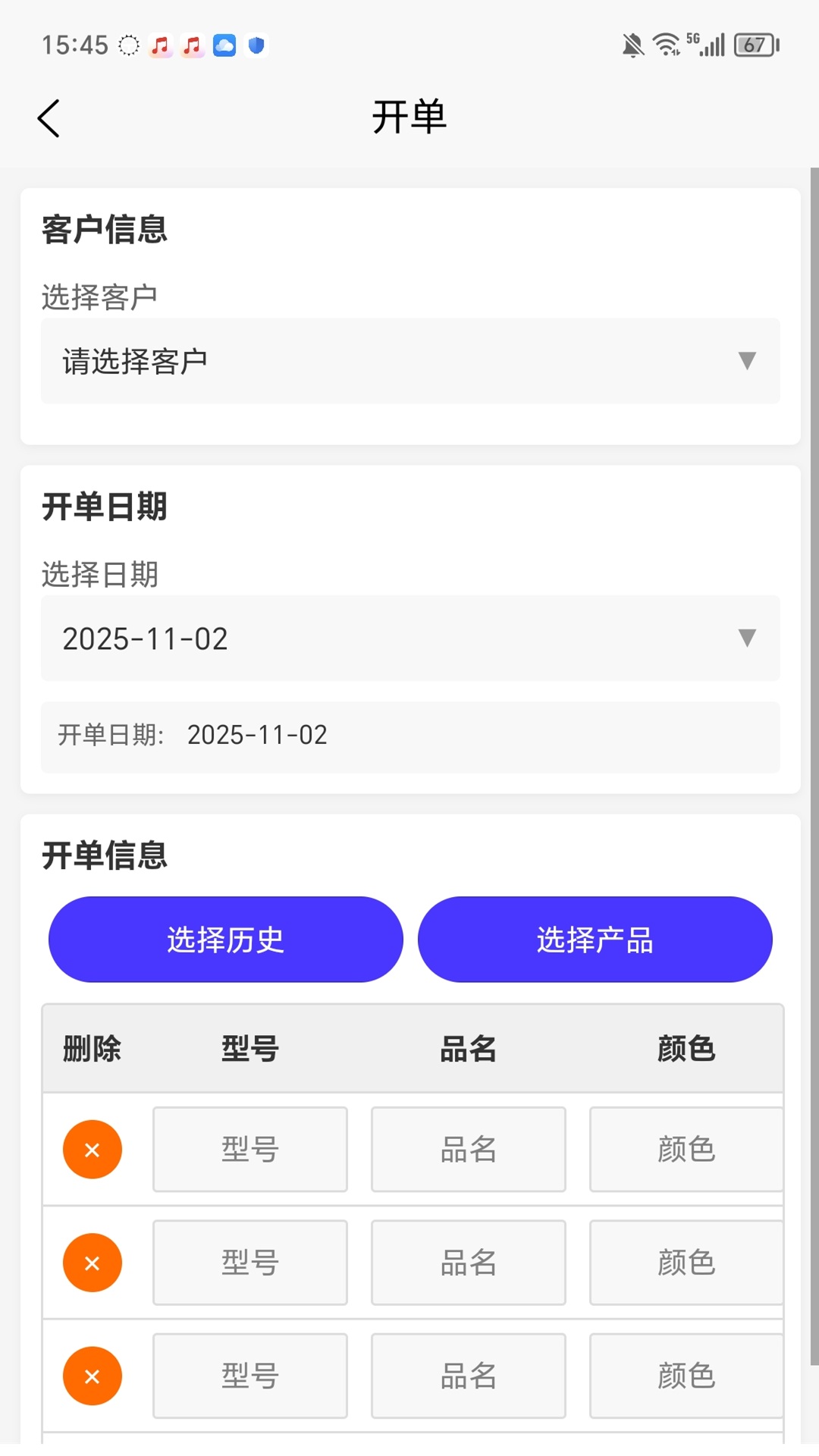819x1456 pixels.
Task: Delete the first product row via orange ×
Action: pyautogui.click(x=92, y=1150)
